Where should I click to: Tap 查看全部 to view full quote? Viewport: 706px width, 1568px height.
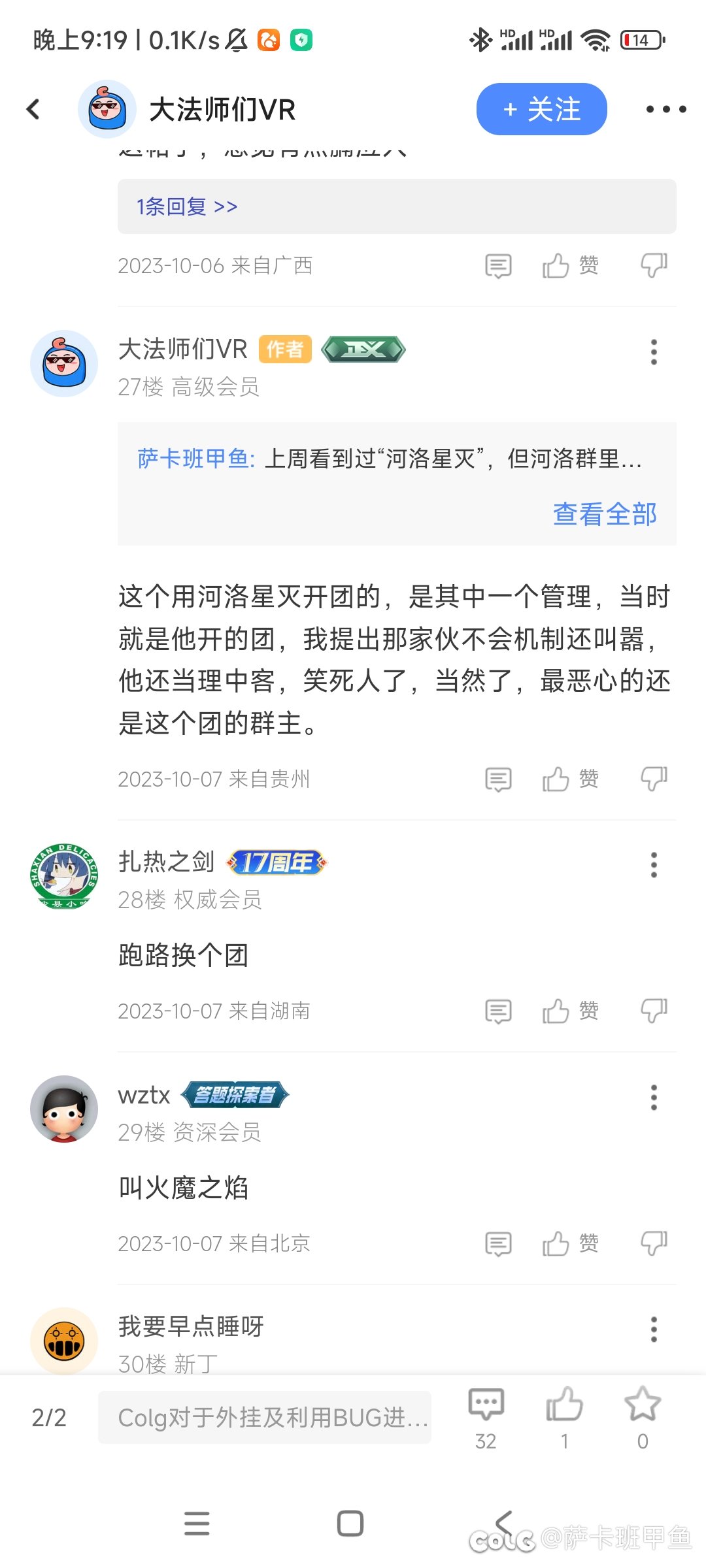tap(605, 514)
